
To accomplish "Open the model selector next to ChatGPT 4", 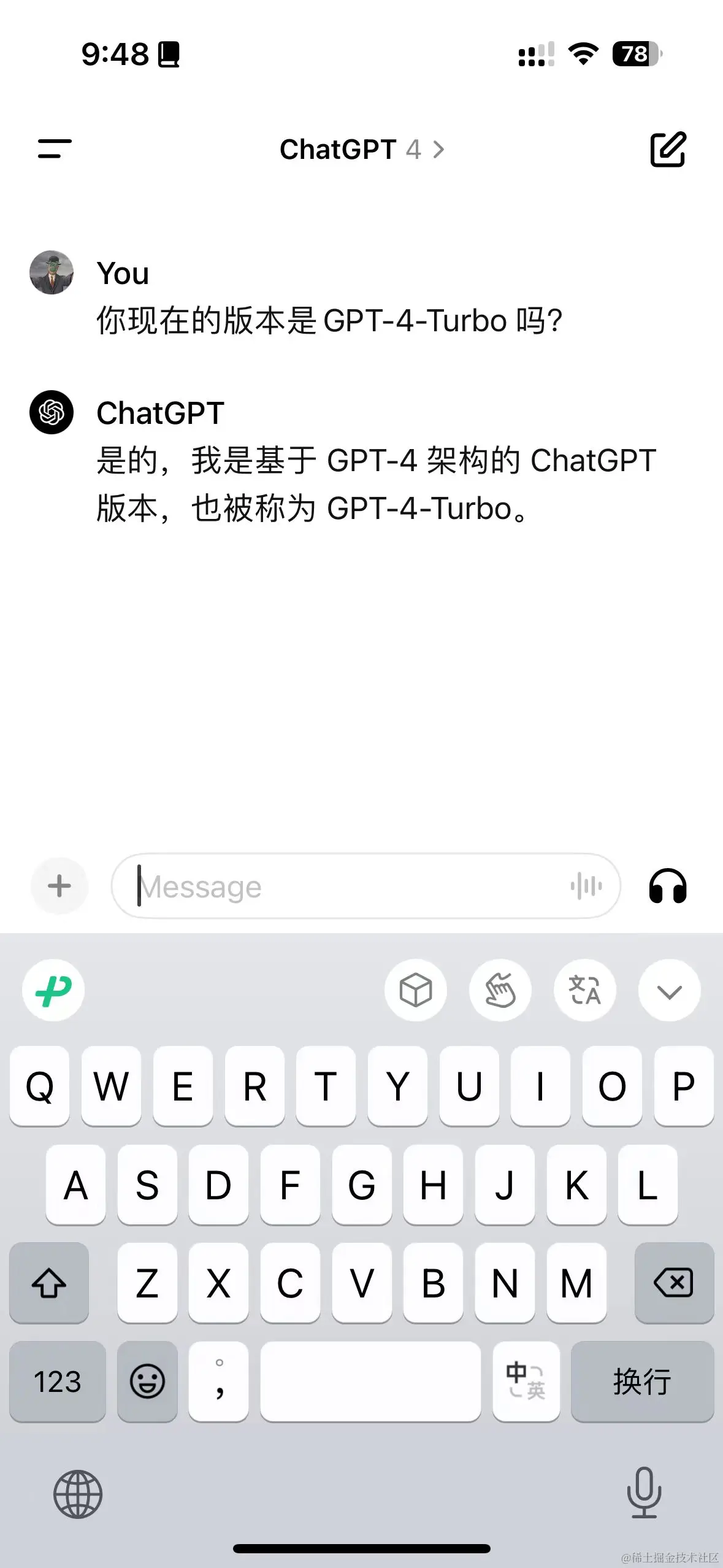I will tap(438, 149).
